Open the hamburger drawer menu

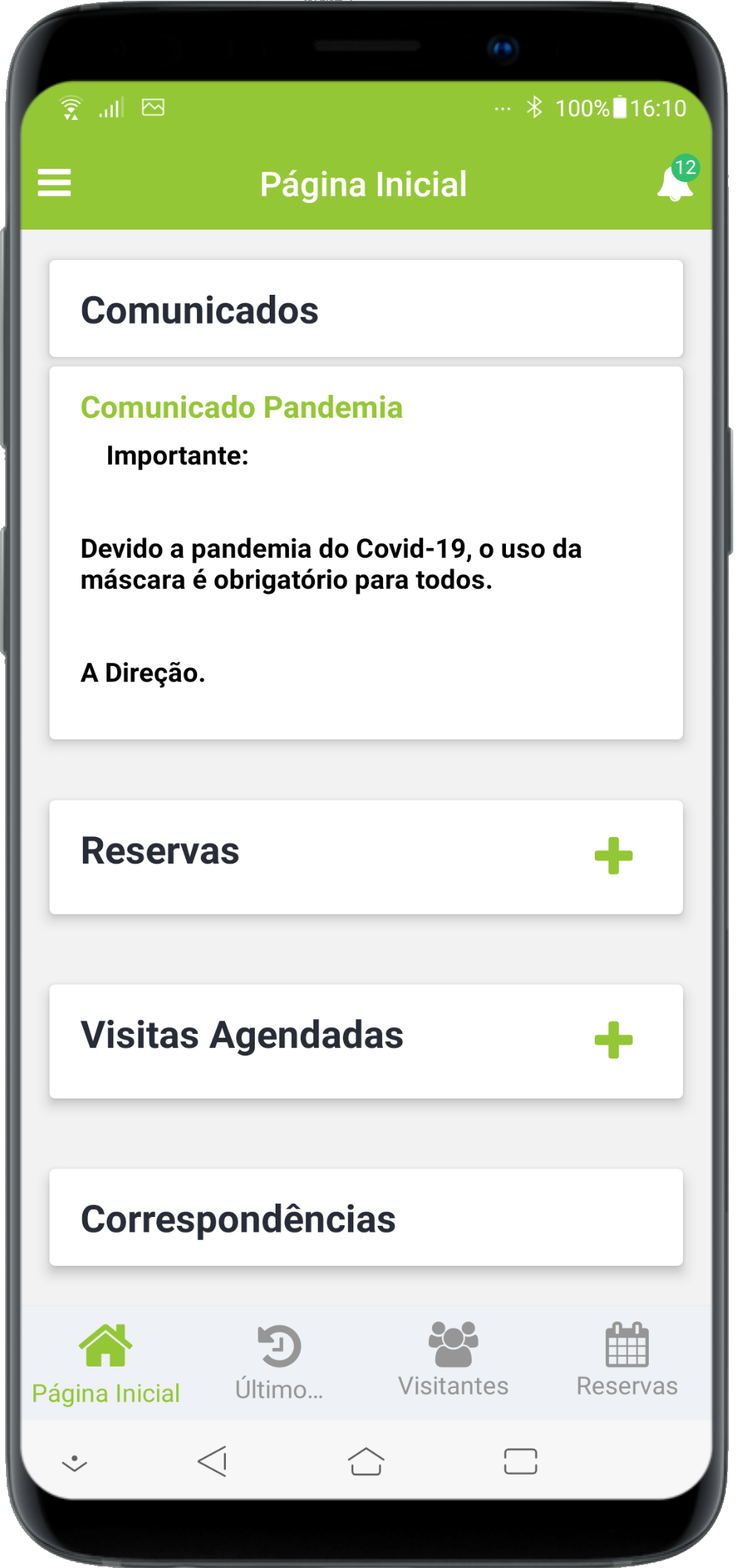click(54, 183)
